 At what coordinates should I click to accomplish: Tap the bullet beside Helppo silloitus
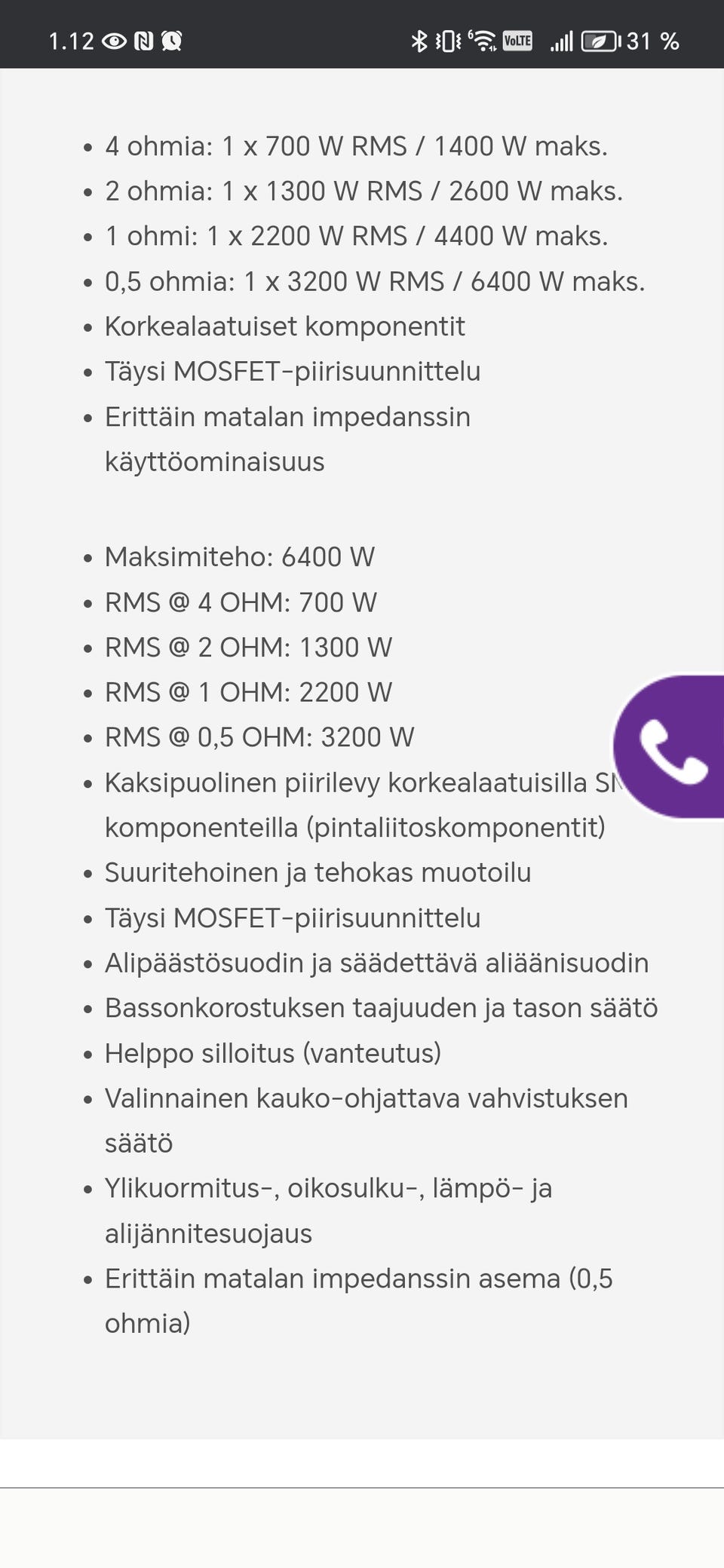tap(87, 1053)
